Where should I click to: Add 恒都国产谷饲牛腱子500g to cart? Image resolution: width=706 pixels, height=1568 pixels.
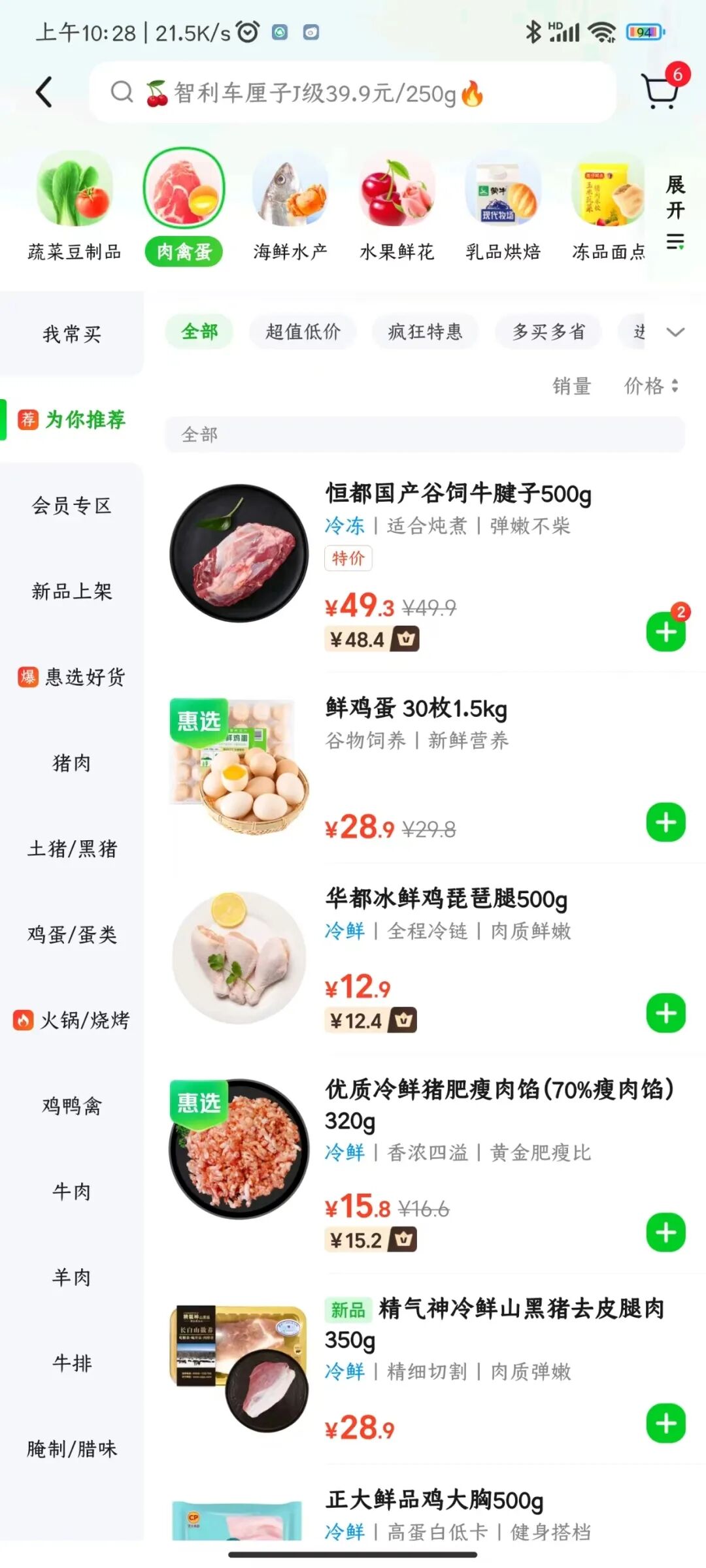pos(665,632)
